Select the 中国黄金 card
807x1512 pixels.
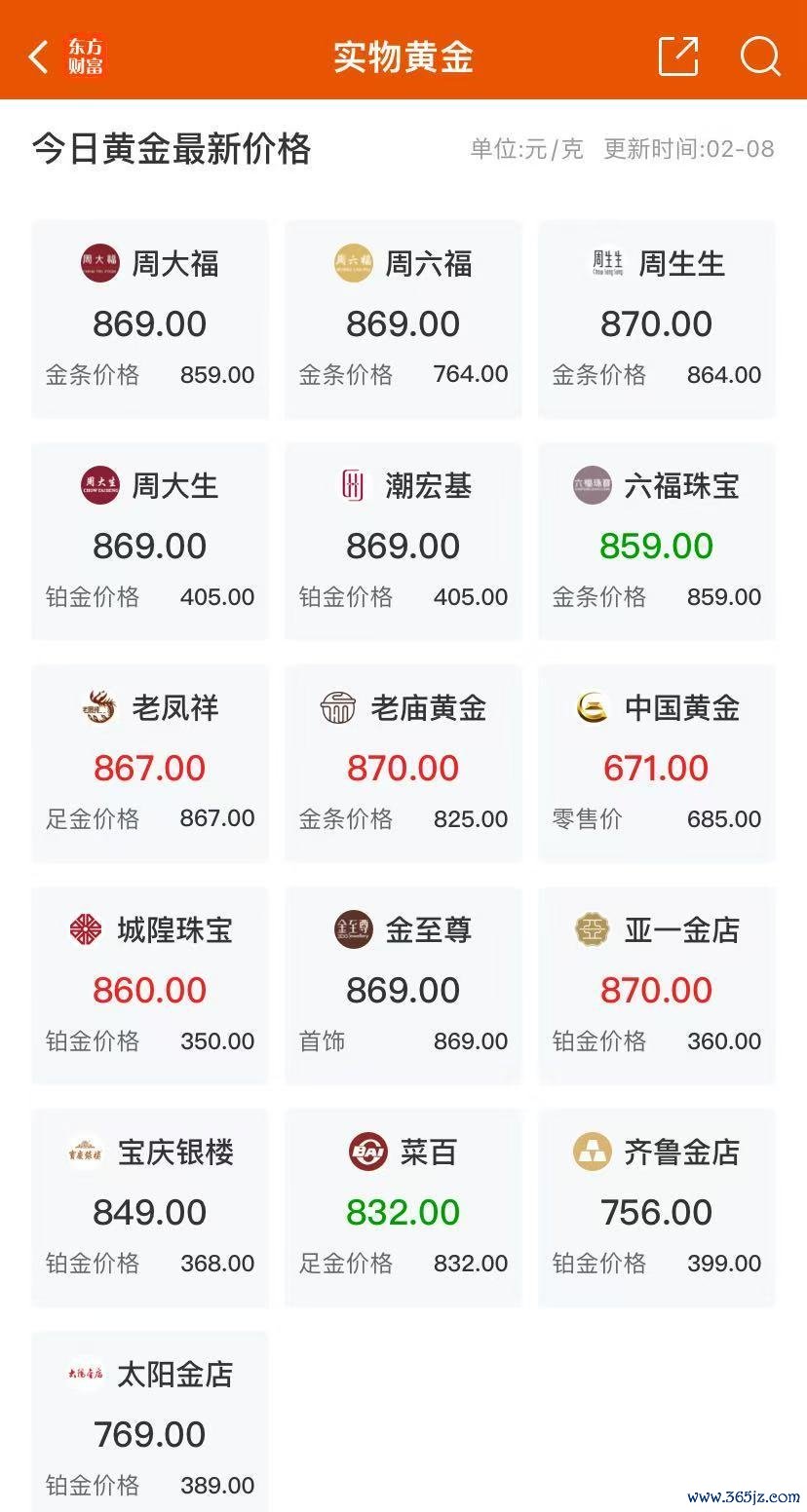pos(657,764)
